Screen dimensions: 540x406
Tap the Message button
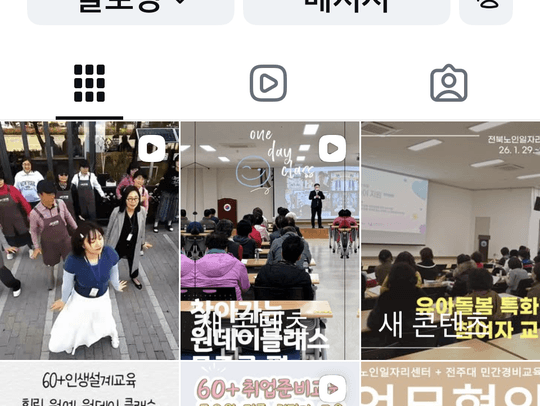click(346, 10)
